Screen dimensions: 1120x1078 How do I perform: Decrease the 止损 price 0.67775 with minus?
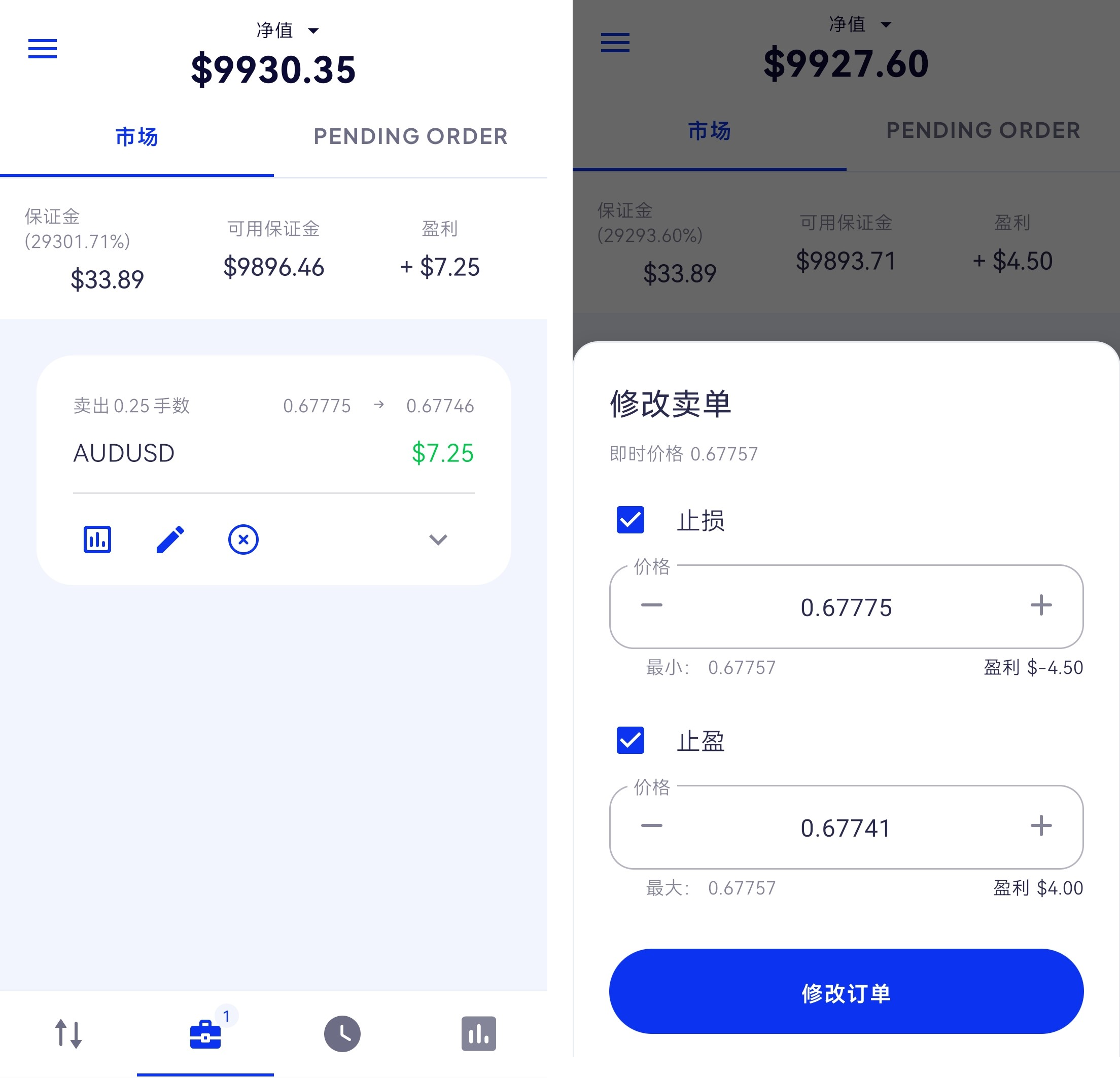pos(651,605)
